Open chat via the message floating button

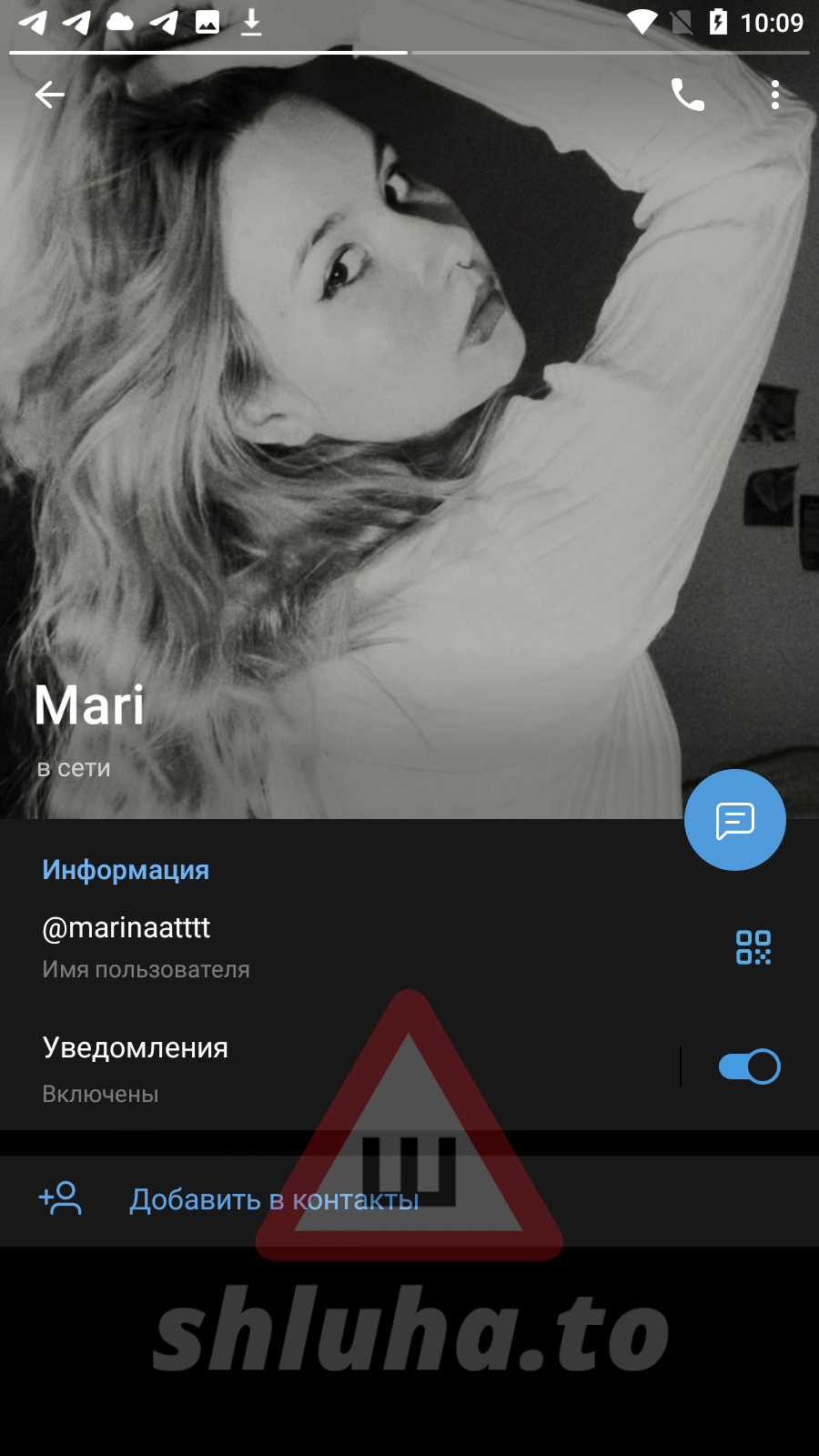click(x=735, y=820)
